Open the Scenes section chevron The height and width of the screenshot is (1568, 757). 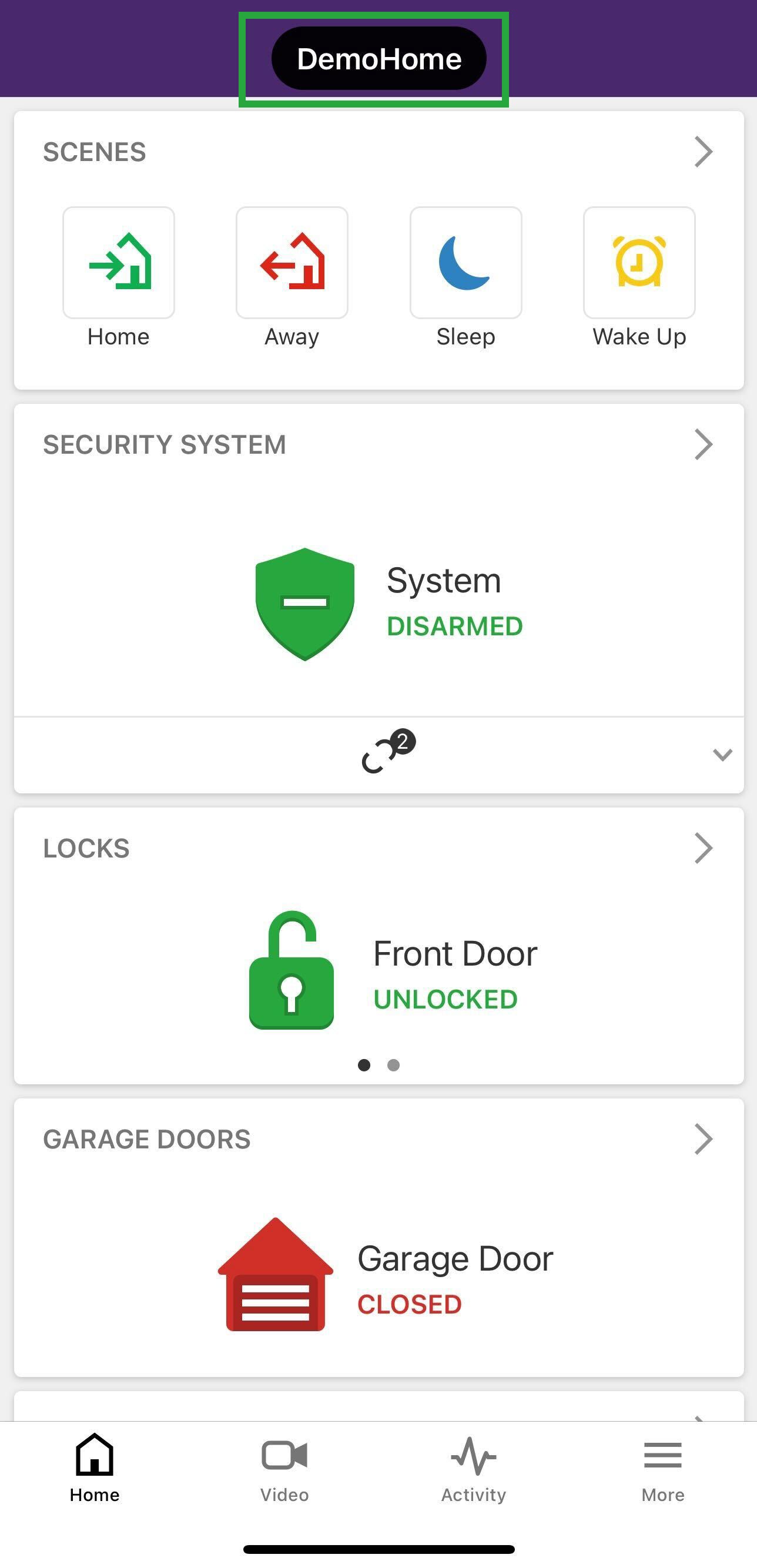[704, 152]
